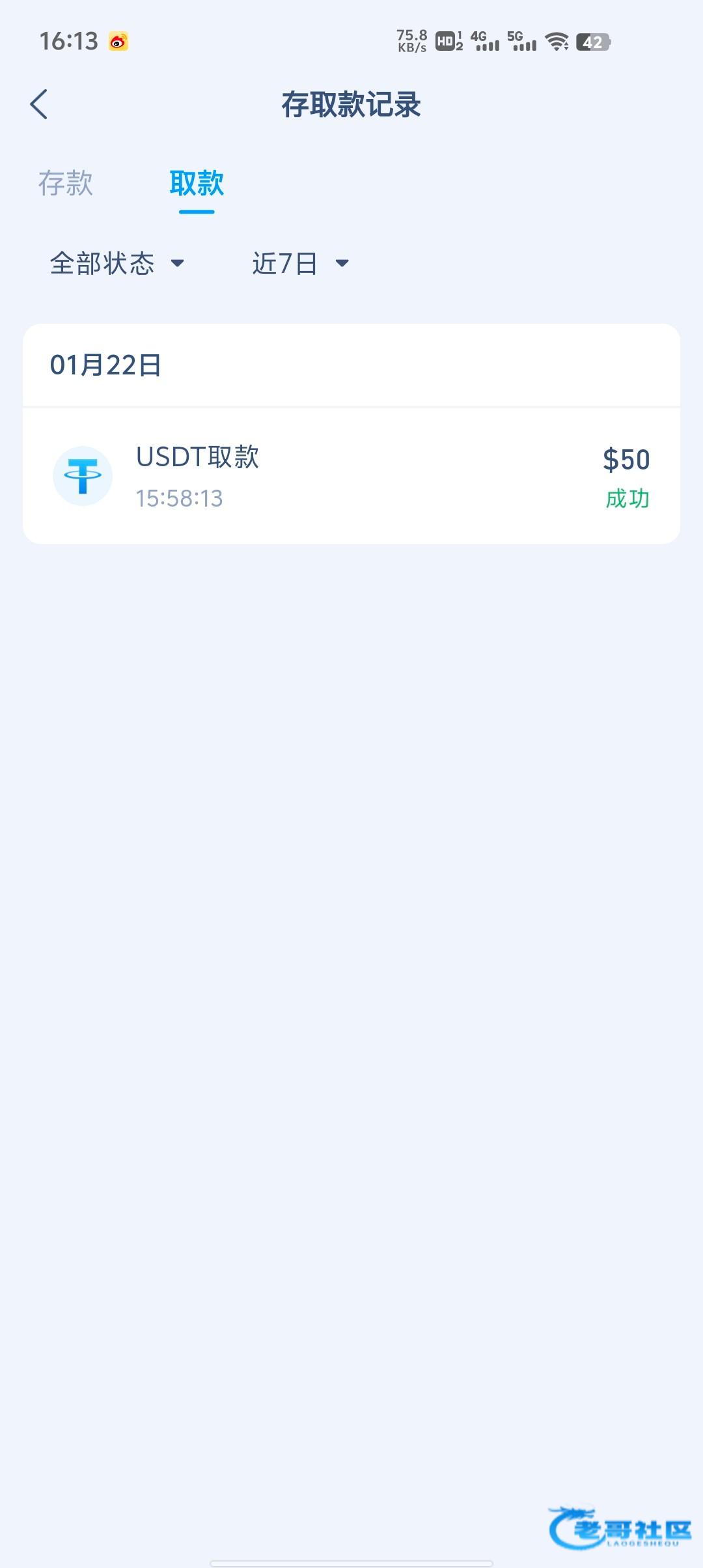Switch to the 存款 tab
This screenshot has height=1568, width=703.
(x=65, y=184)
